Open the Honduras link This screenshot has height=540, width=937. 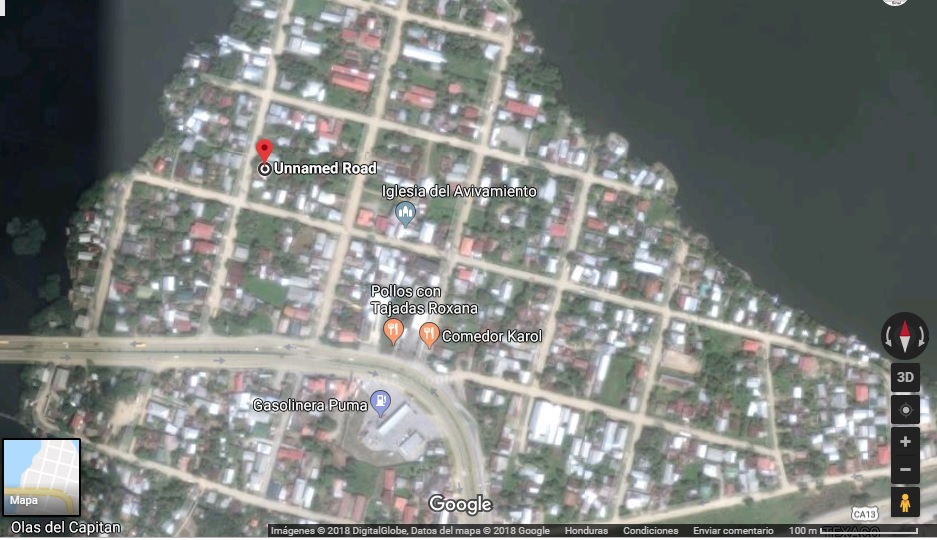coord(586,531)
